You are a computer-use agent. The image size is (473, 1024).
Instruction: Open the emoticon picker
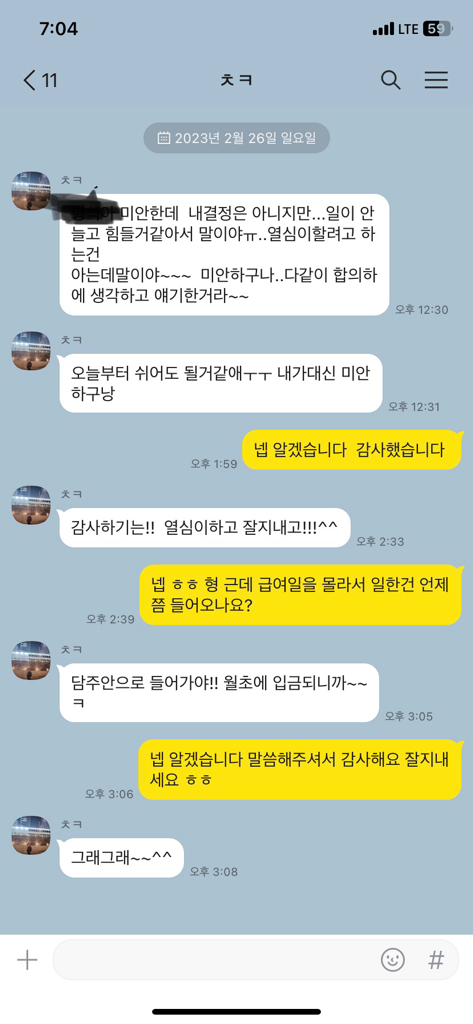tap(393, 959)
